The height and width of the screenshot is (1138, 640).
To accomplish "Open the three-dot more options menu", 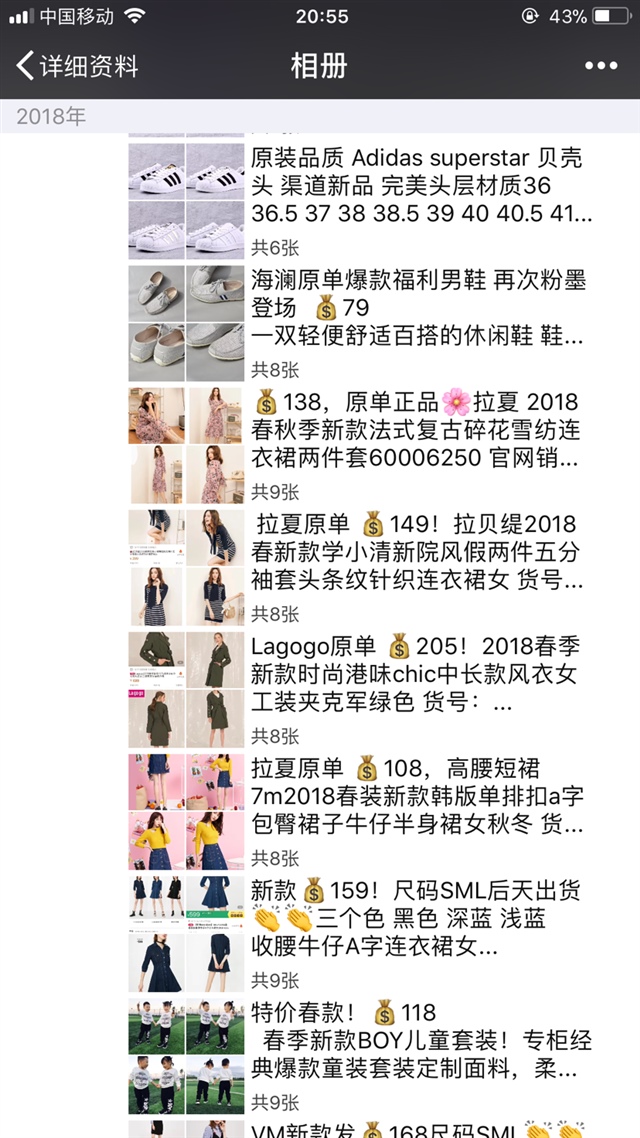I will (600, 67).
